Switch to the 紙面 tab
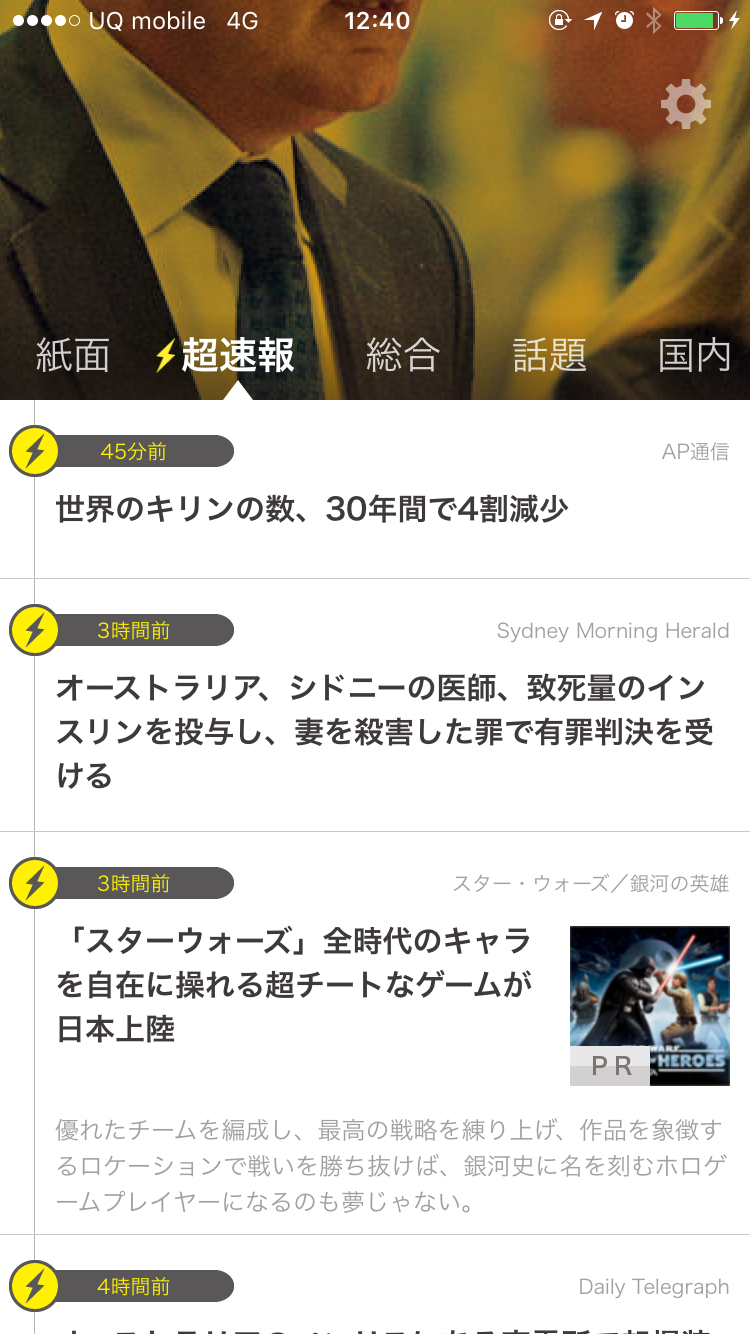The width and height of the screenshot is (750, 1334). click(72, 356)
